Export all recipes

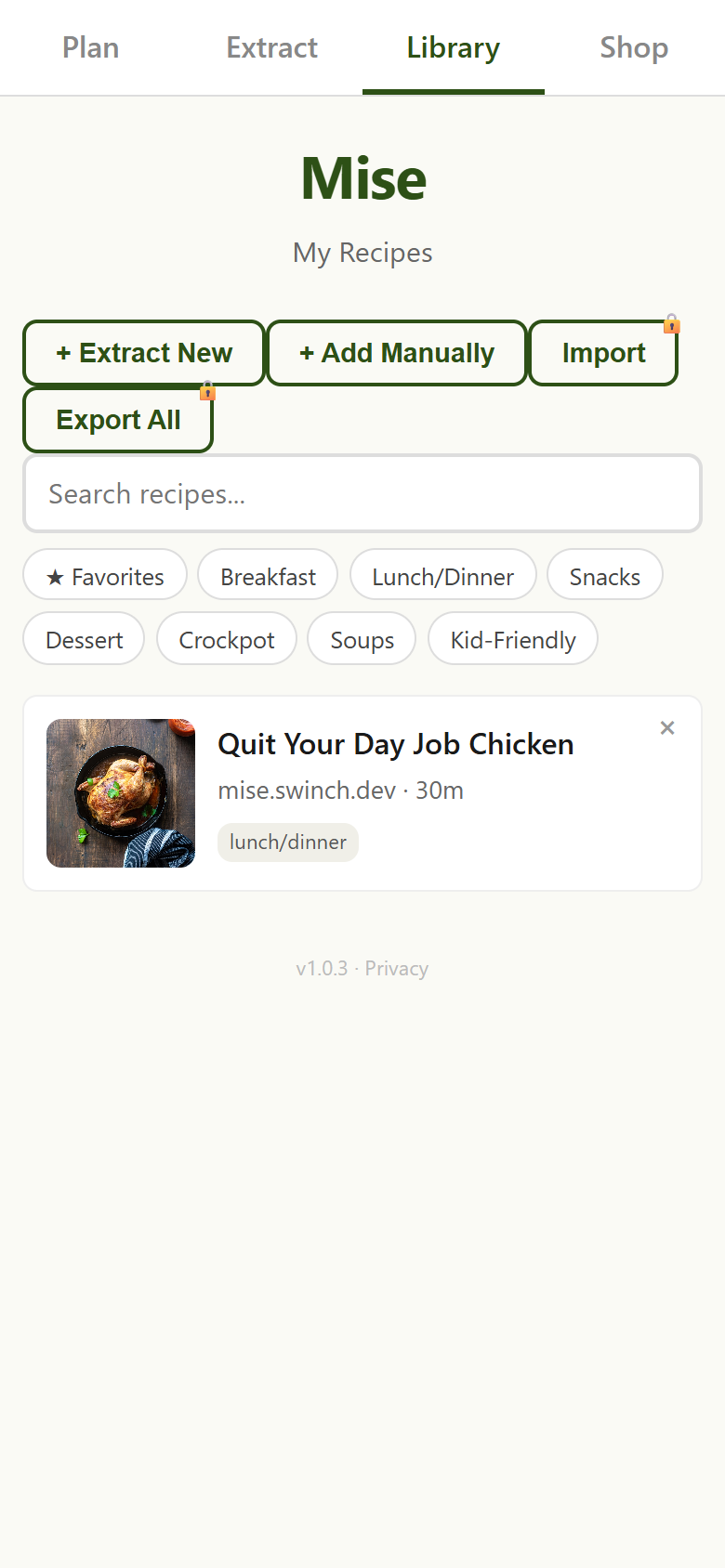click(x=118, y=420)
